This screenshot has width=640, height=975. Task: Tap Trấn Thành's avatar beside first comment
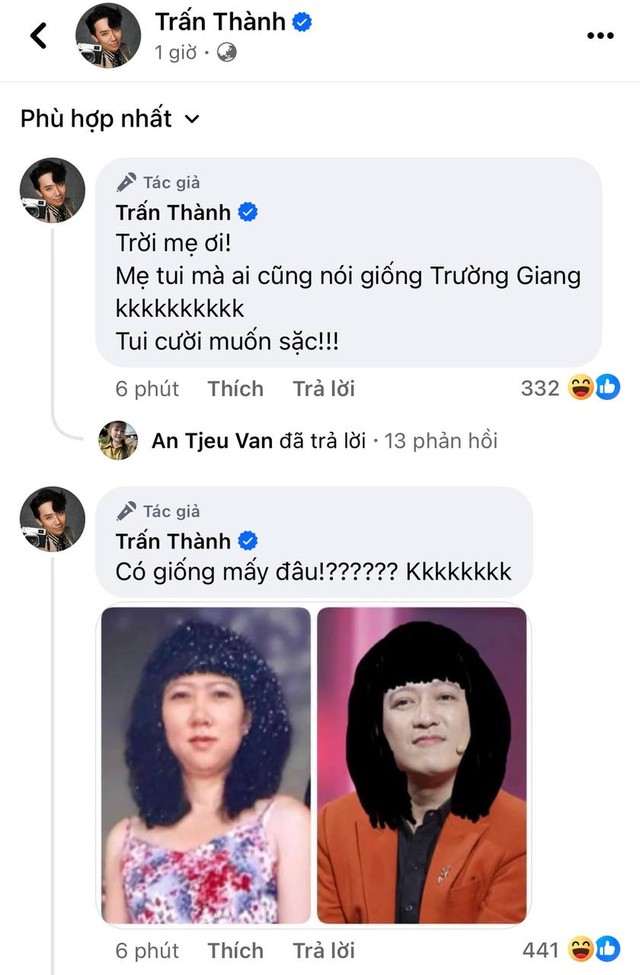tap(53, 190)
